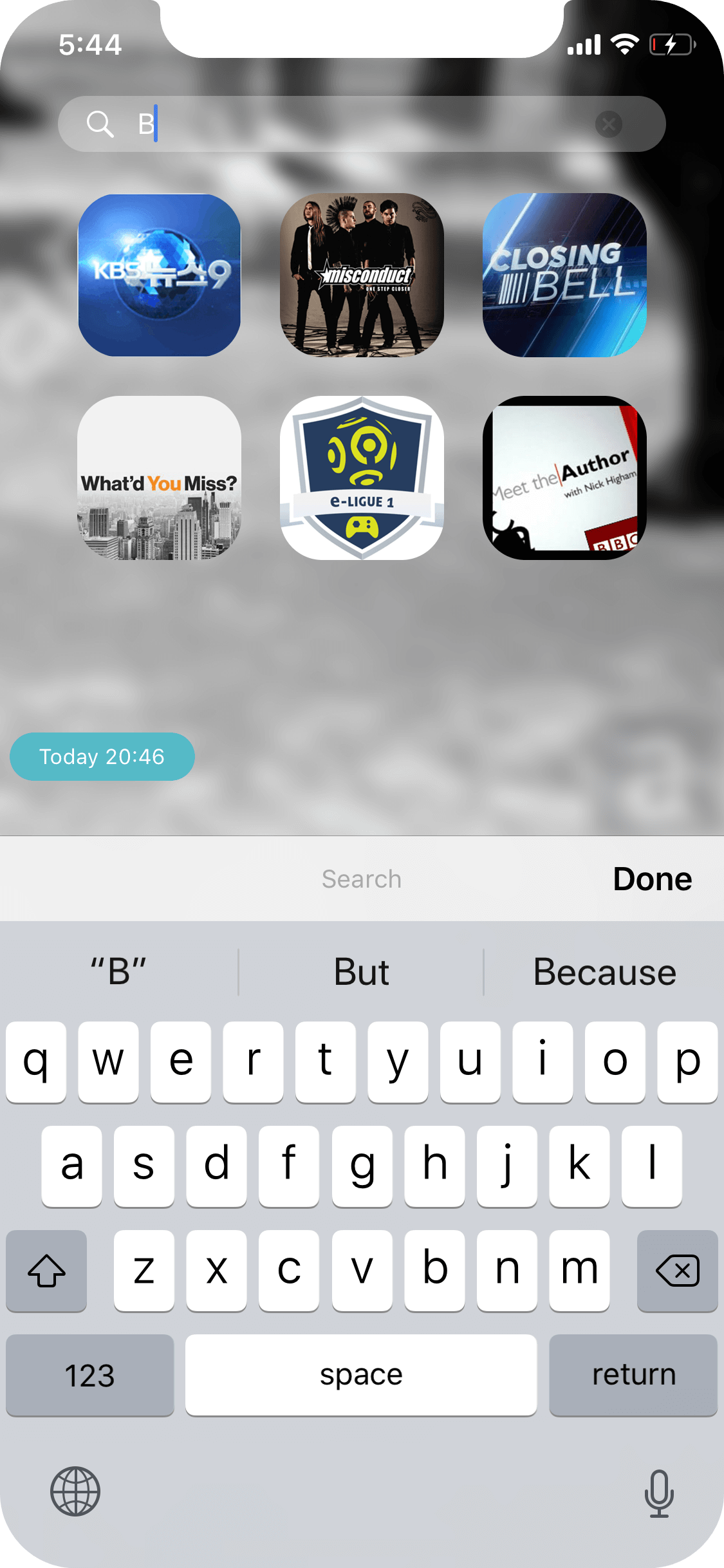Open What'd You Miss? tile
Viewport: 724px width, 1568px height.
click(159, 478)
